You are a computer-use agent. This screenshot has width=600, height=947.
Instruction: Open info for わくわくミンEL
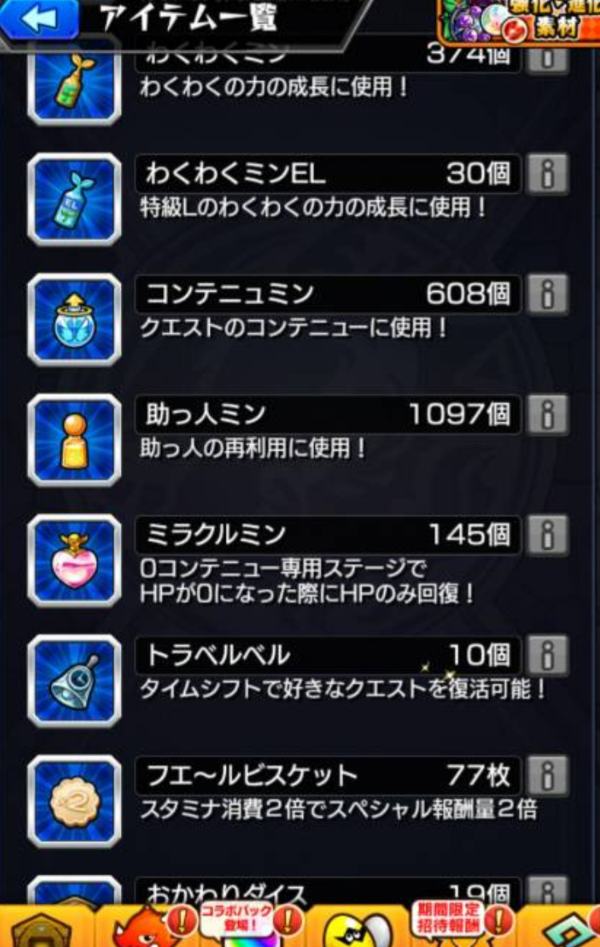[x=547, y=174]
